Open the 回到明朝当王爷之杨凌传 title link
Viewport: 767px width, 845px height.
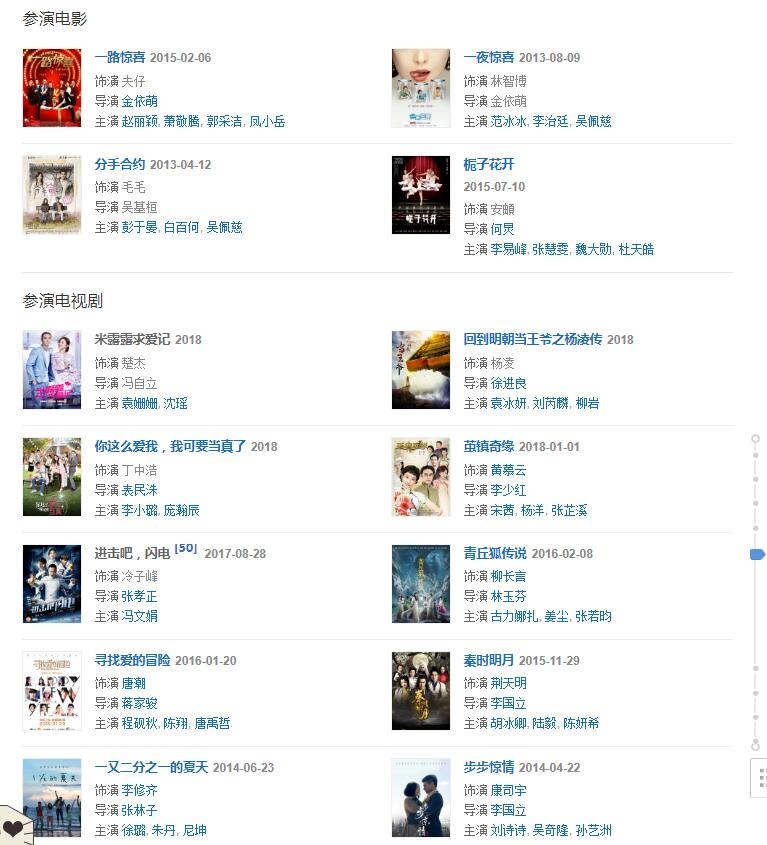pos(533,340)
